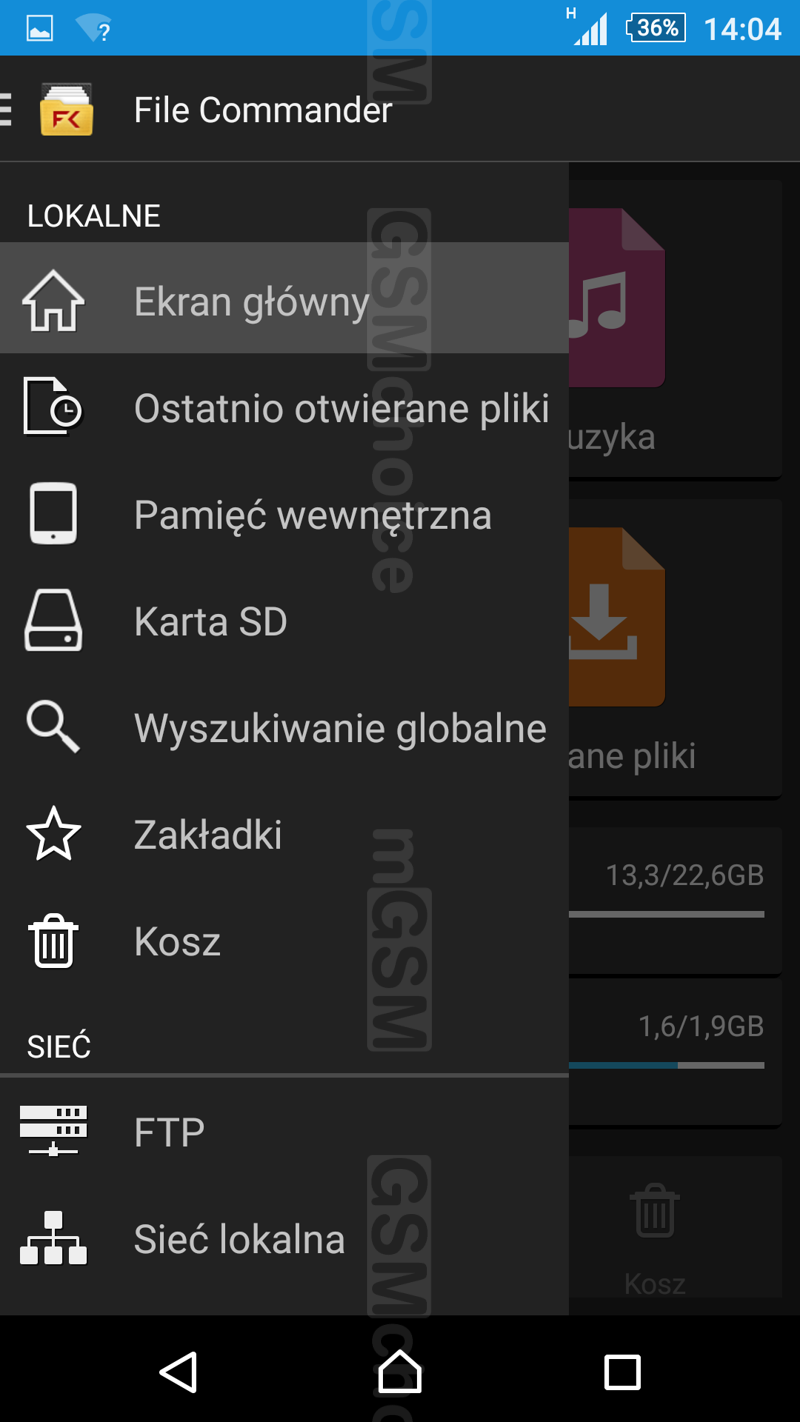Tap the system back button
This screenshot has height=1422, width=800.
click(178, 1372)
